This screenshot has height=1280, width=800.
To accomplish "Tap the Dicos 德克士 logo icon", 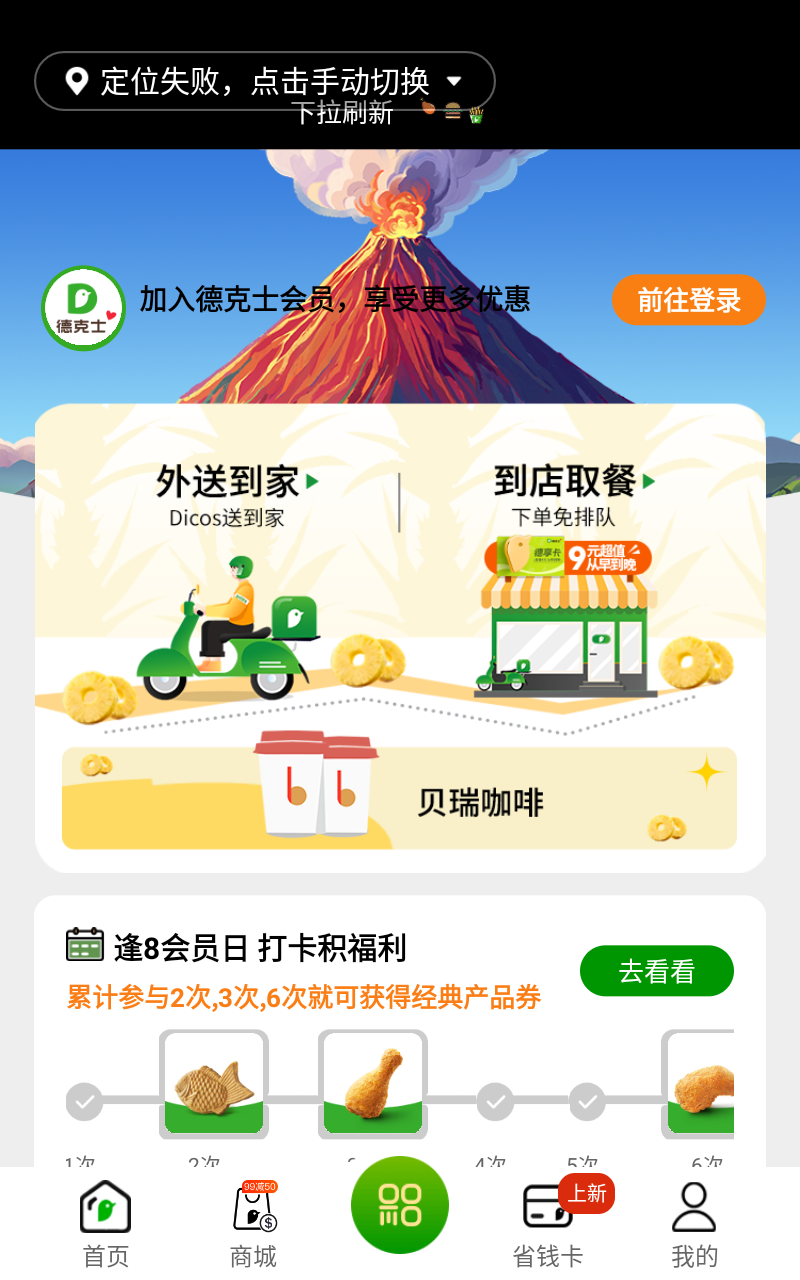I will tap(83, 300).
